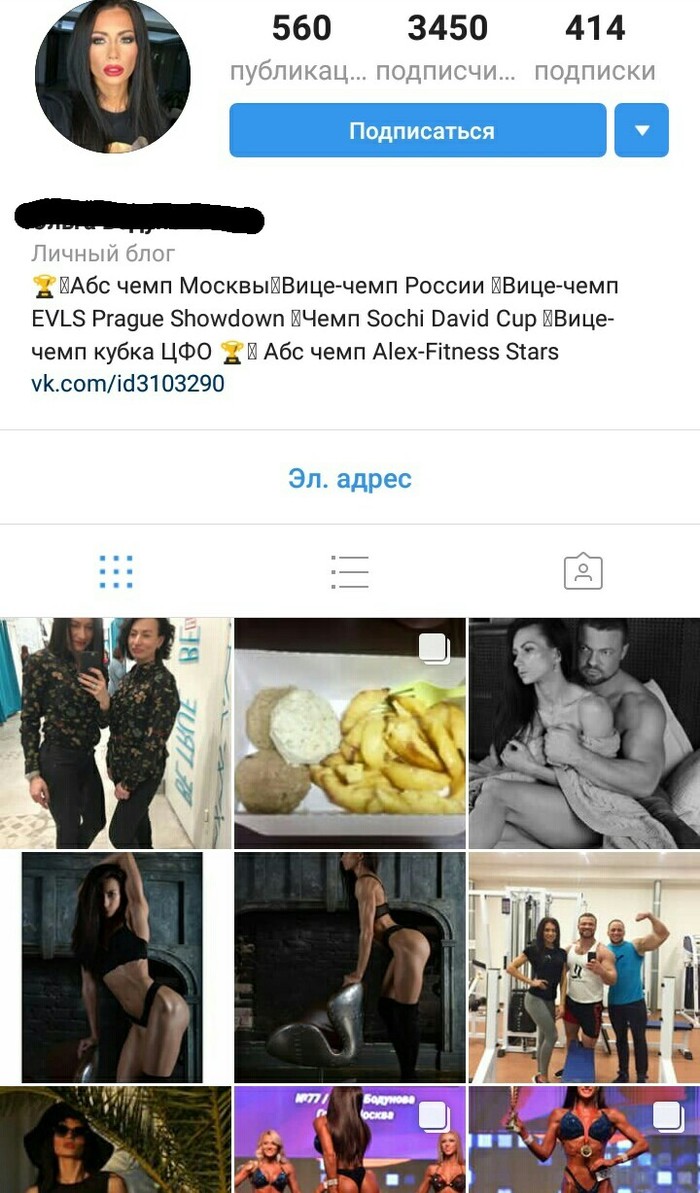Open the mirror selfie post in floral shirts
This screenshot has height=1193, width=700.
[x=115, y=733]
